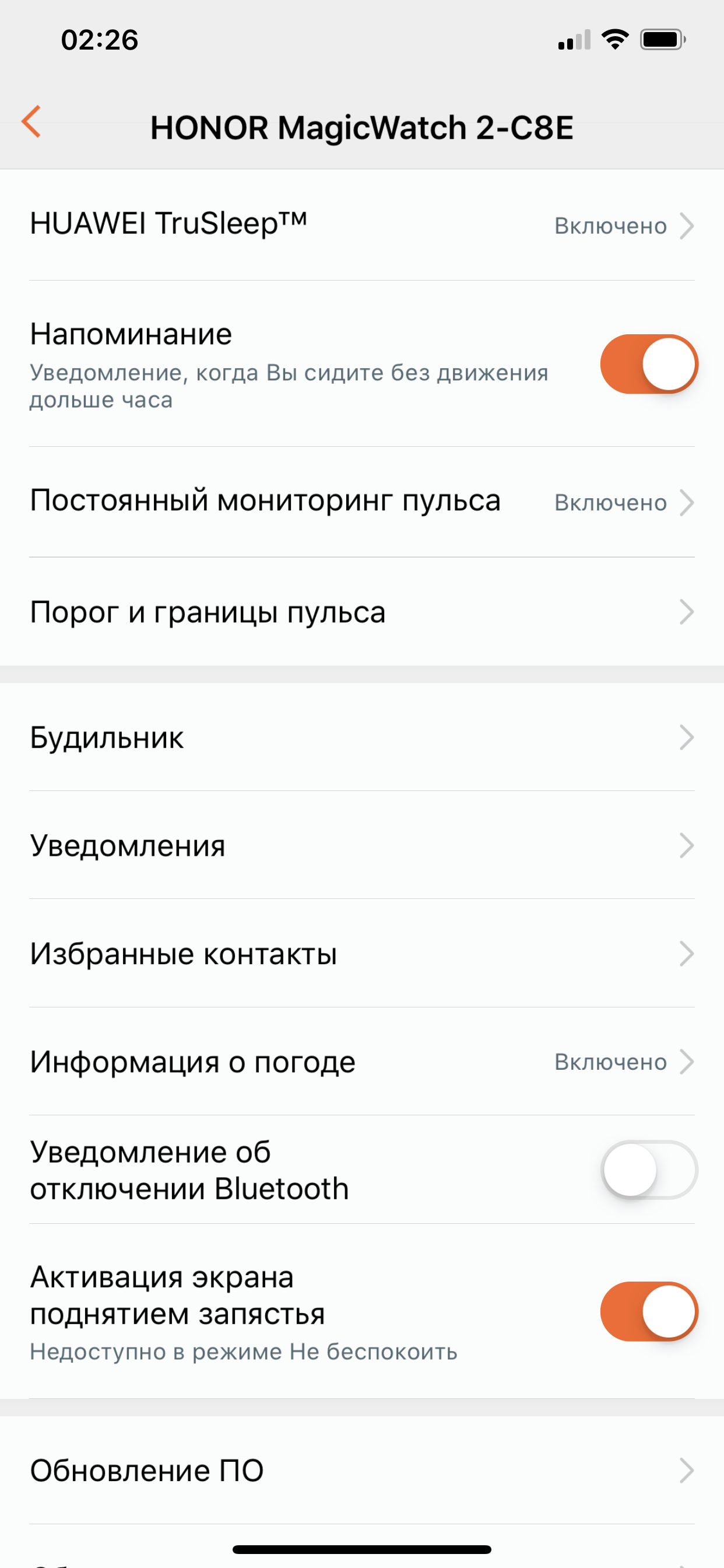Viewport: 724px width, 1568px height.
Task: Open Обновление ПО
Action: 361,1471
